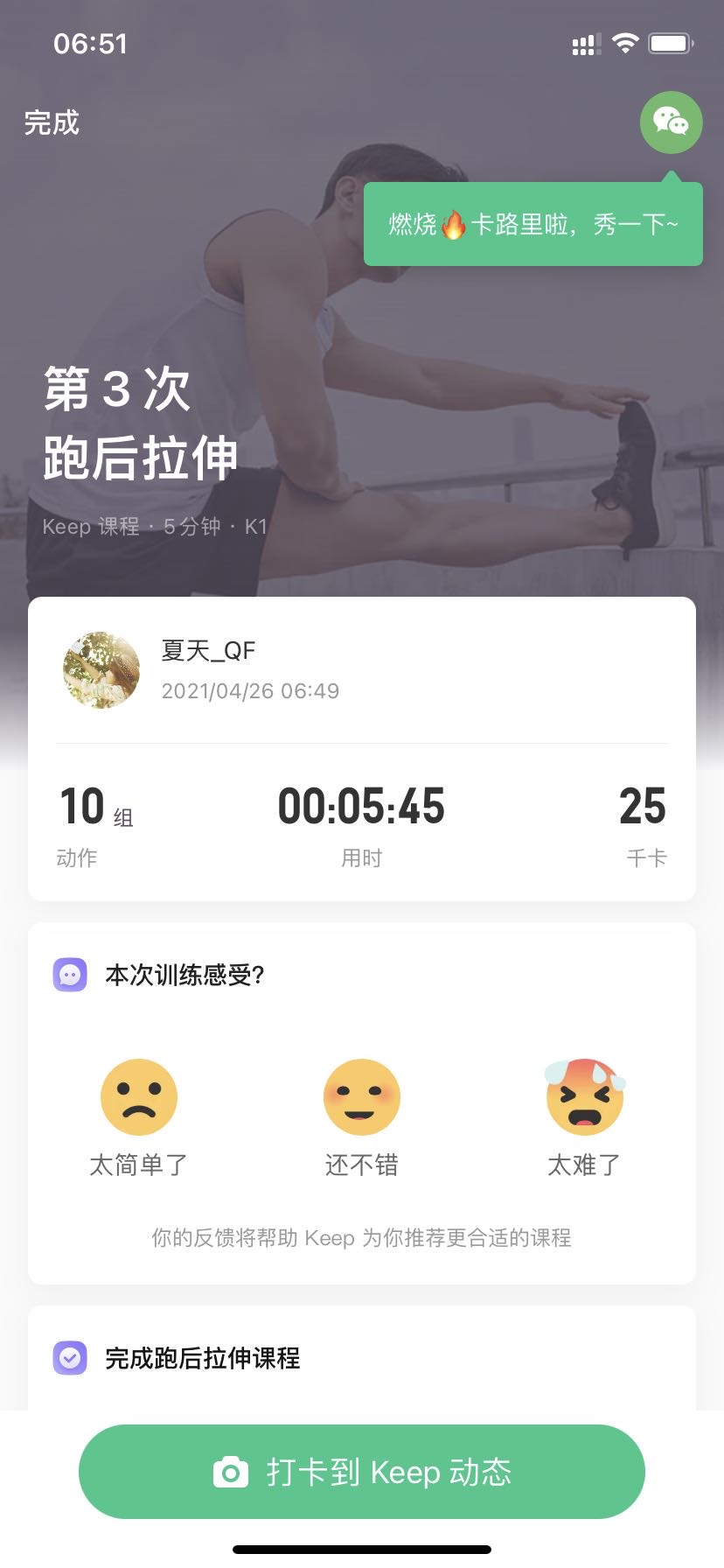Rate the training as 太简单了
The image size is (724, 1568).
click(x=139, y=1098)
